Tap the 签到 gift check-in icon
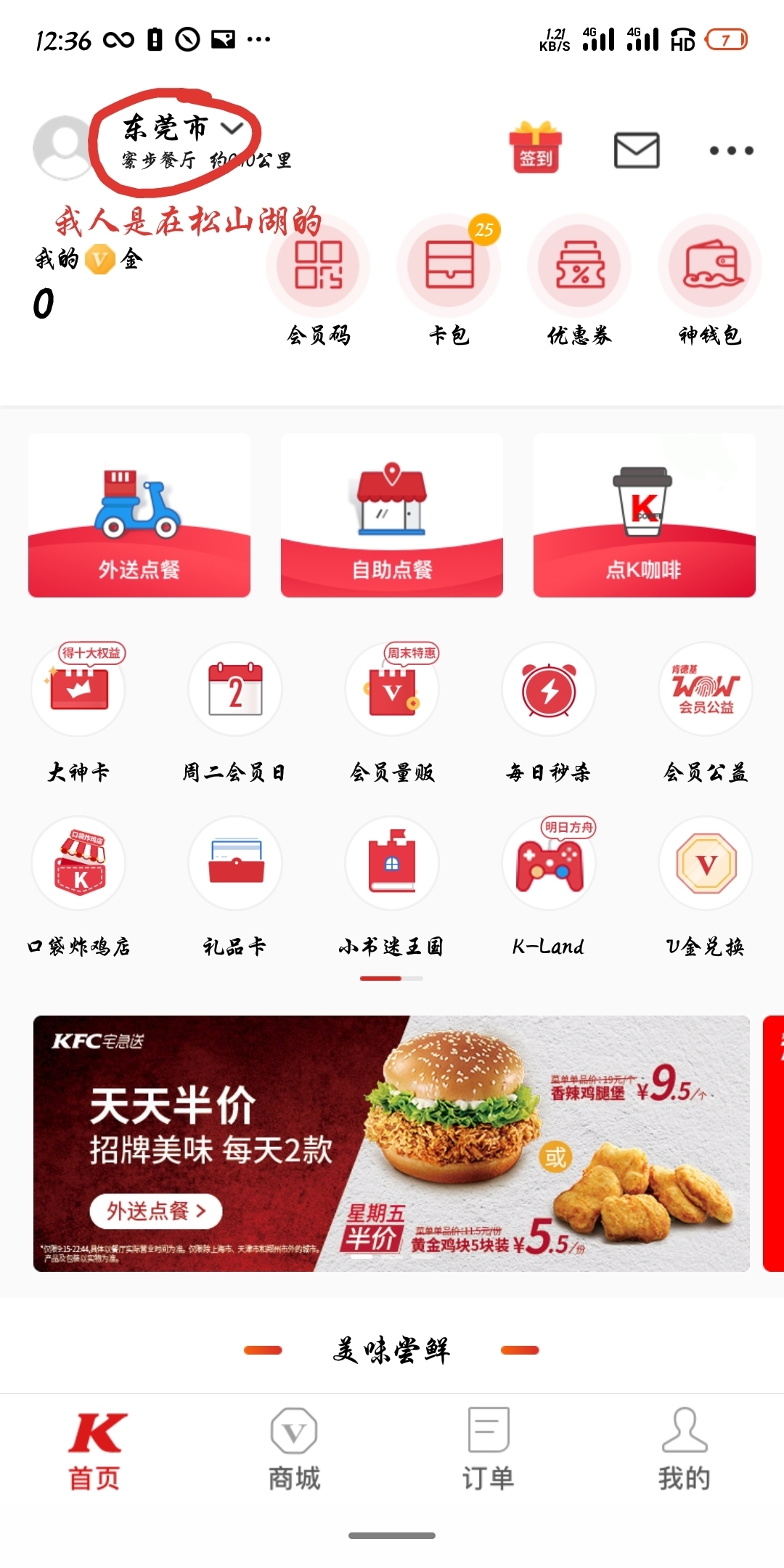This screenshot has height=1568, width=784. [x=536, y=147]
